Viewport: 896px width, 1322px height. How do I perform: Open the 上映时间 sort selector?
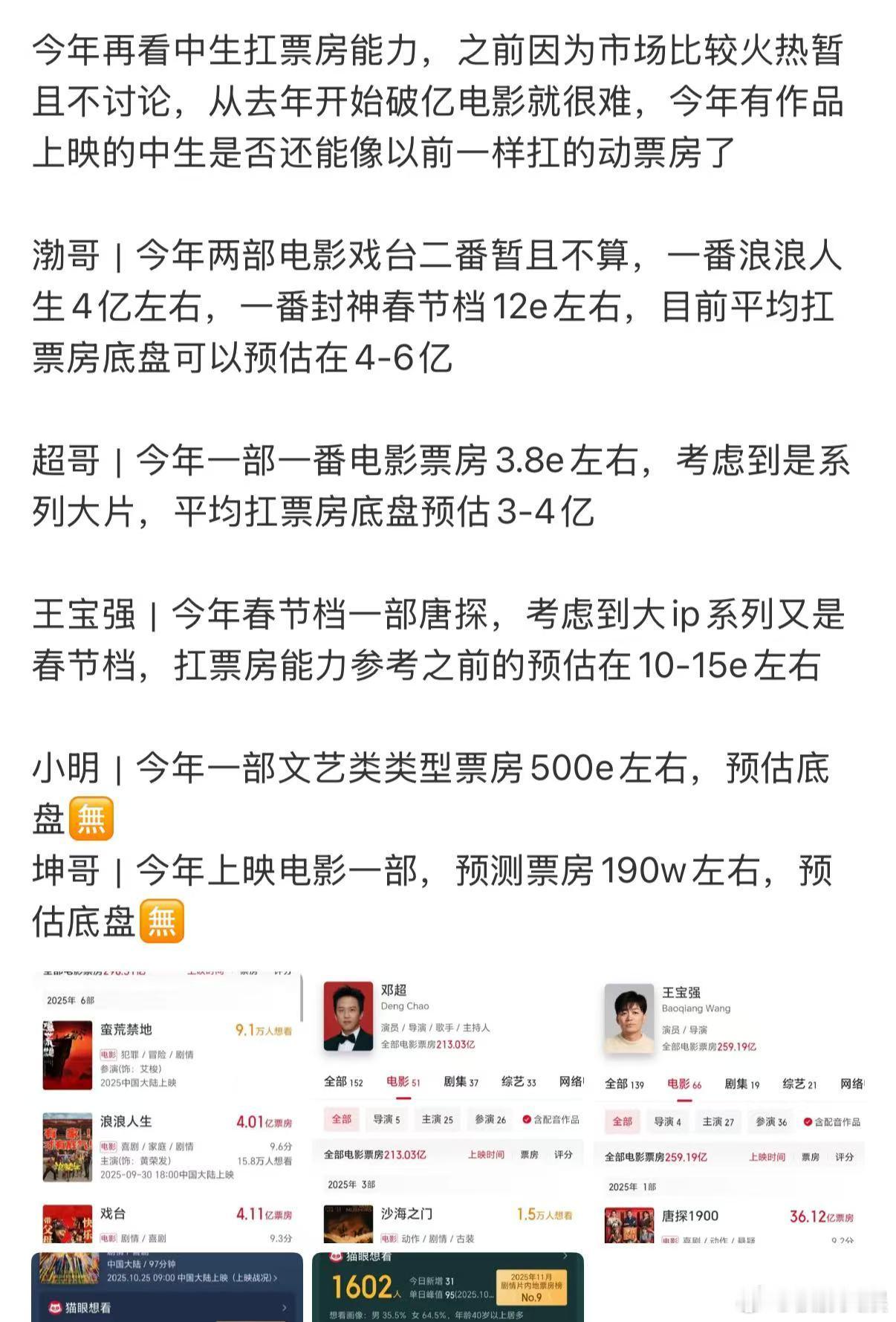point(487,1156)
